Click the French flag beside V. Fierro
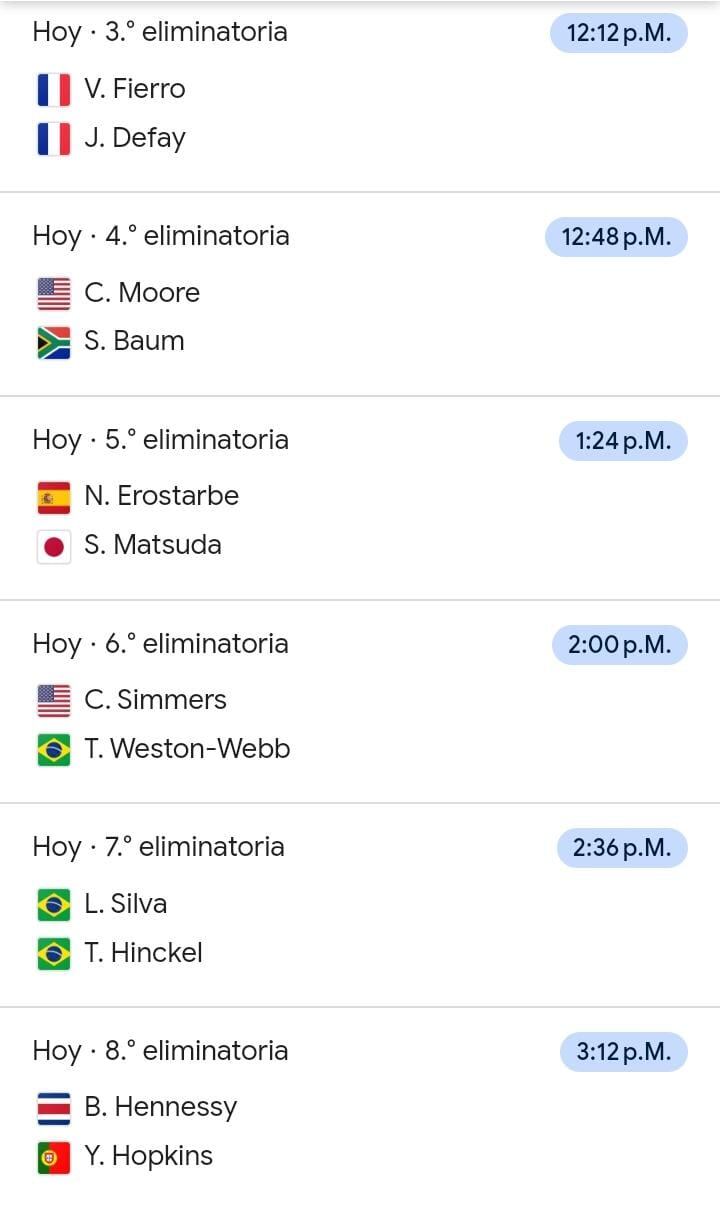720x1210 pixels. (x=53, y=88)
